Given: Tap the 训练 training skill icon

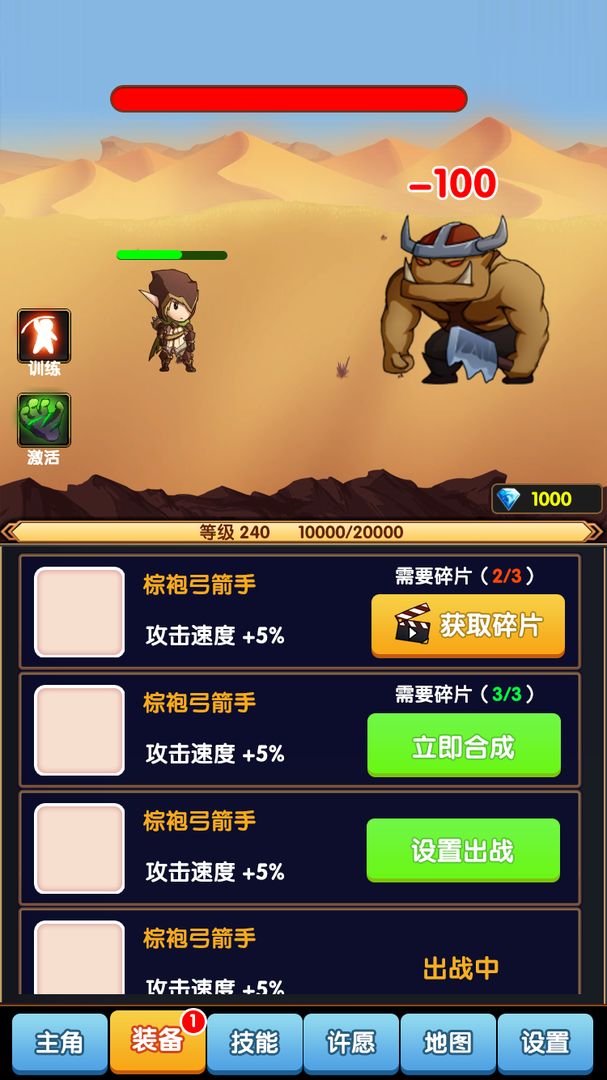Looking at the screenshot, I should (44, 337).
